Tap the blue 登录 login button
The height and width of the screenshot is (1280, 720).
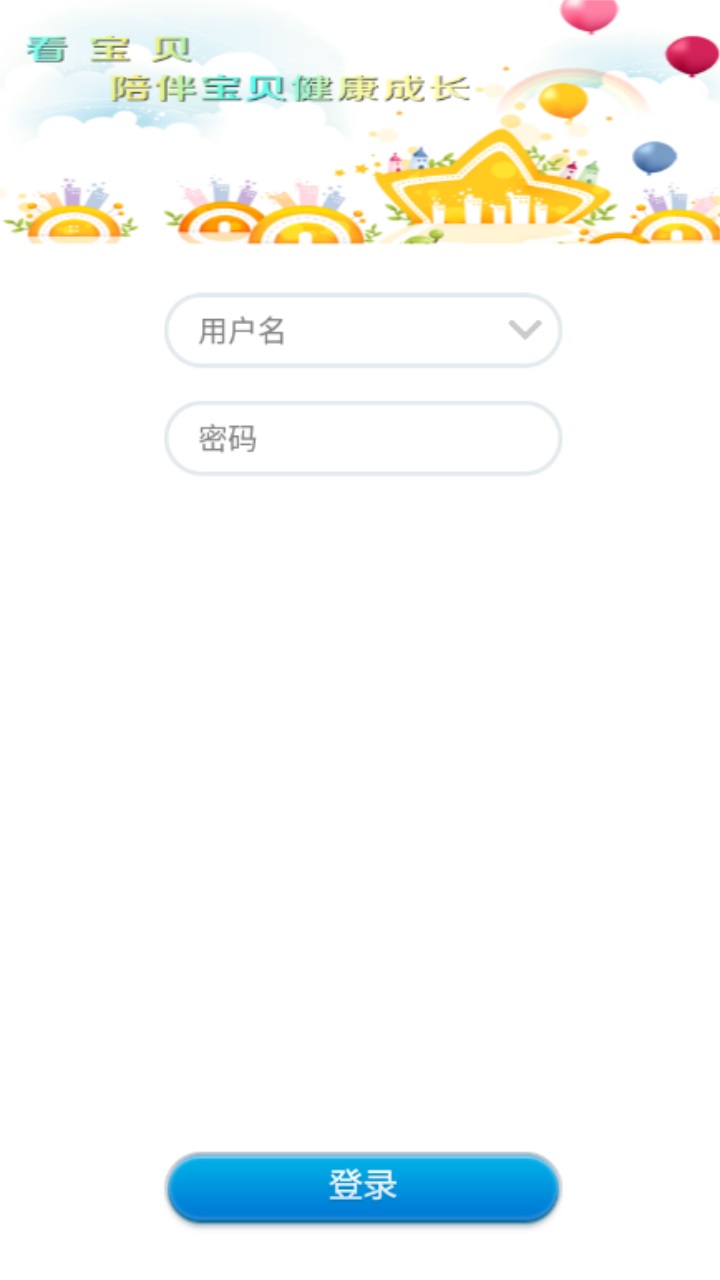pos(362,1186)
